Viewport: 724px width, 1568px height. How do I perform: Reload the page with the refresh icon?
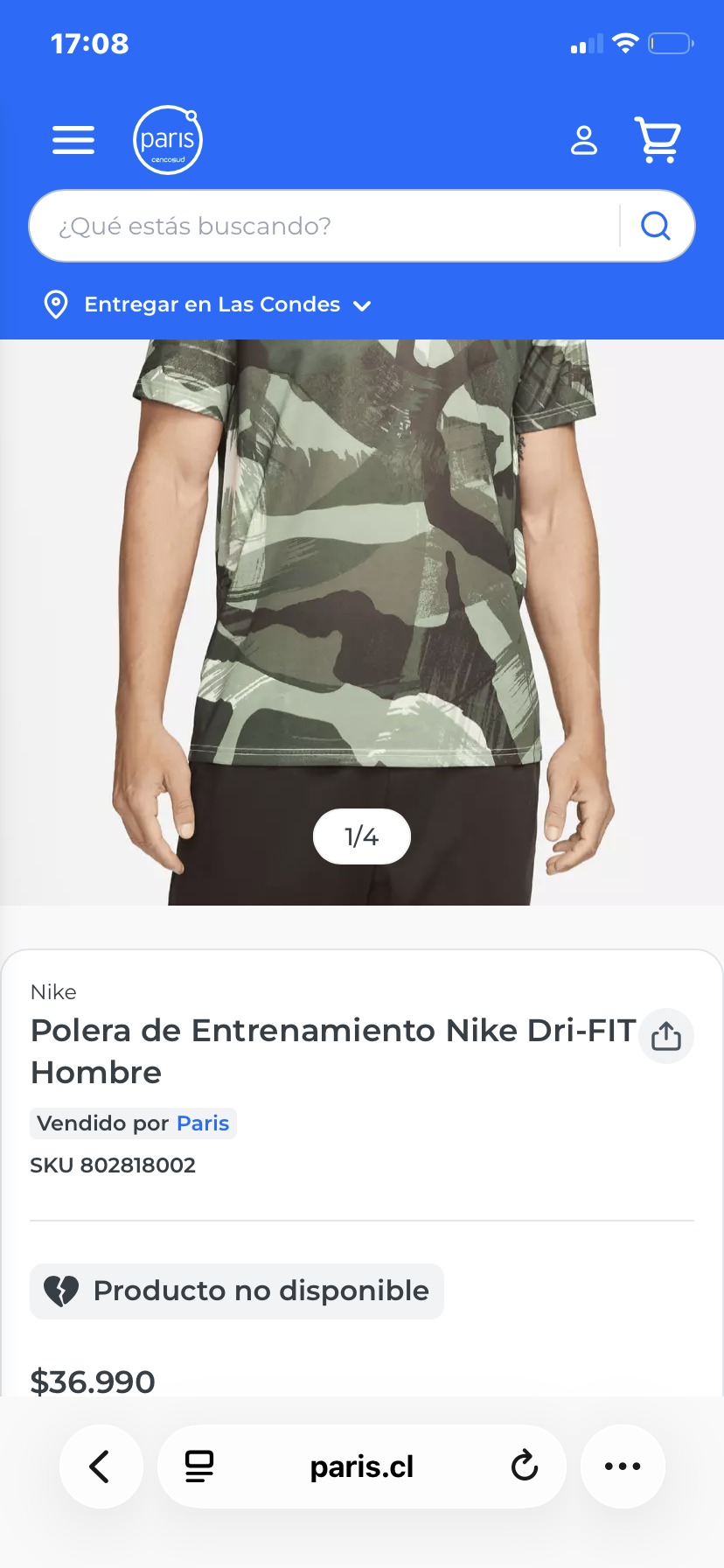pyautogui.click(x=523, y=1466)
